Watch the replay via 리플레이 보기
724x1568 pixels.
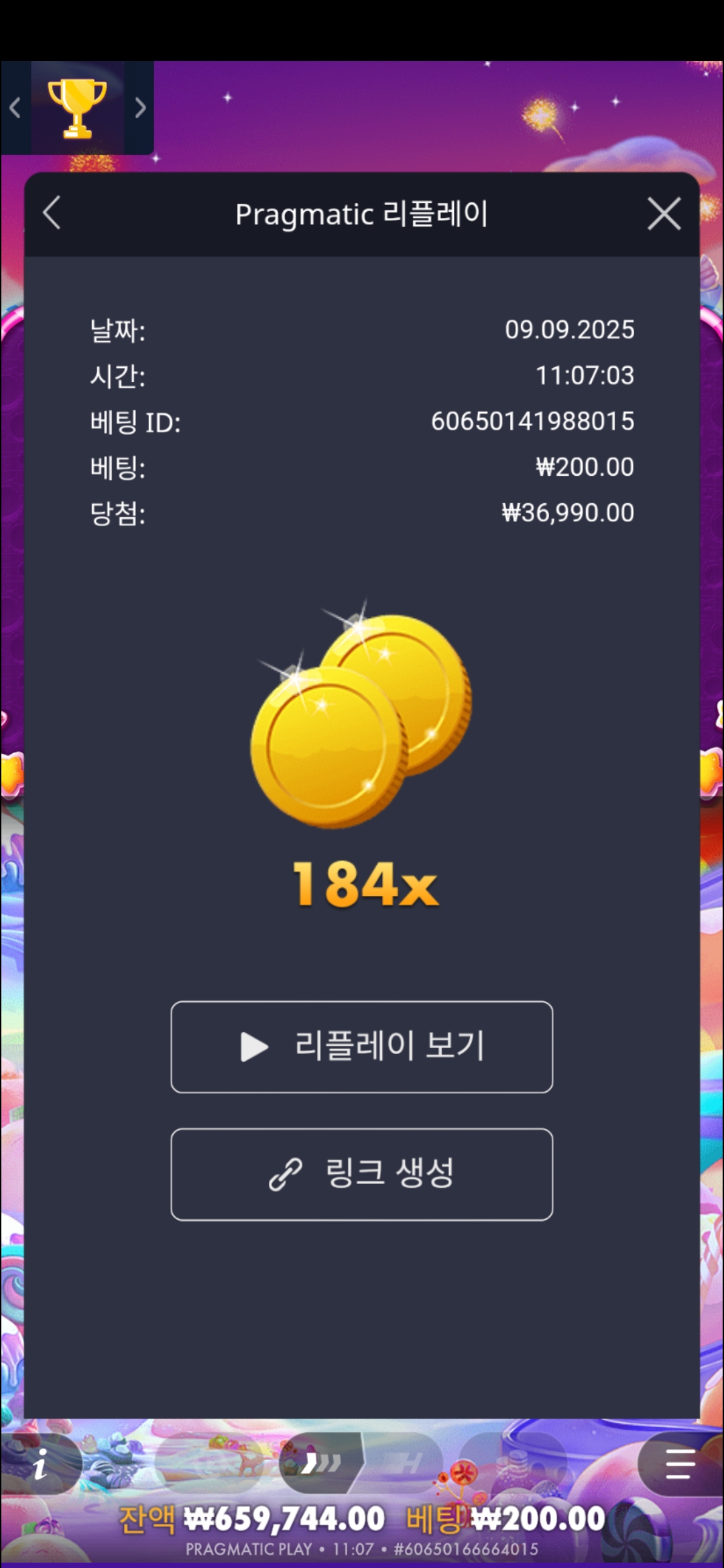362,1047
